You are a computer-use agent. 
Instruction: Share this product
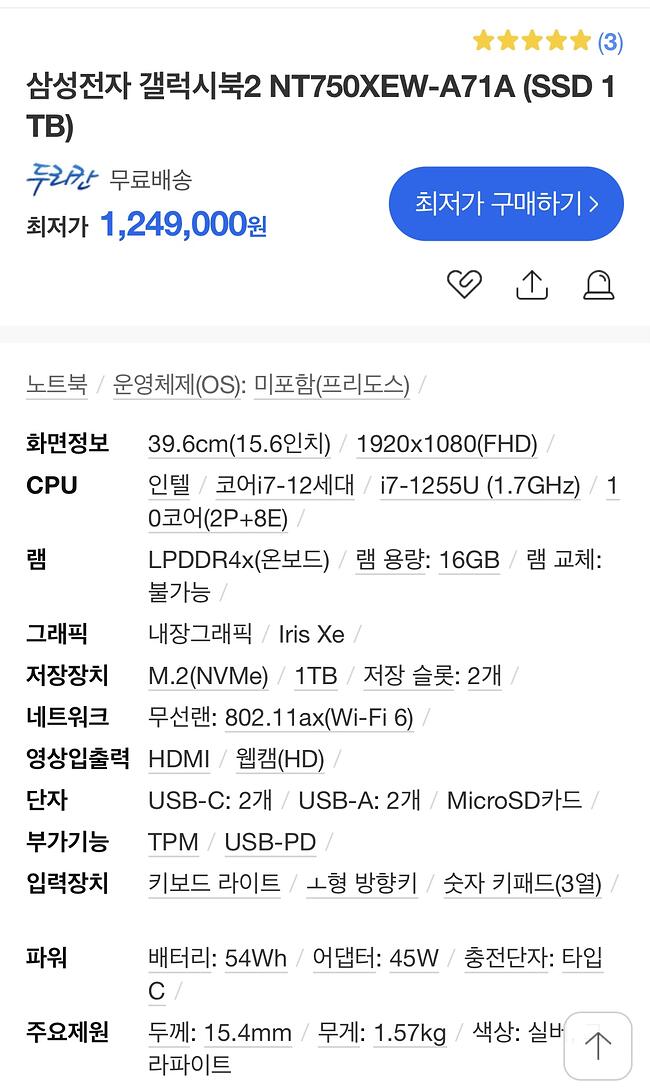(x=532, y=284)
